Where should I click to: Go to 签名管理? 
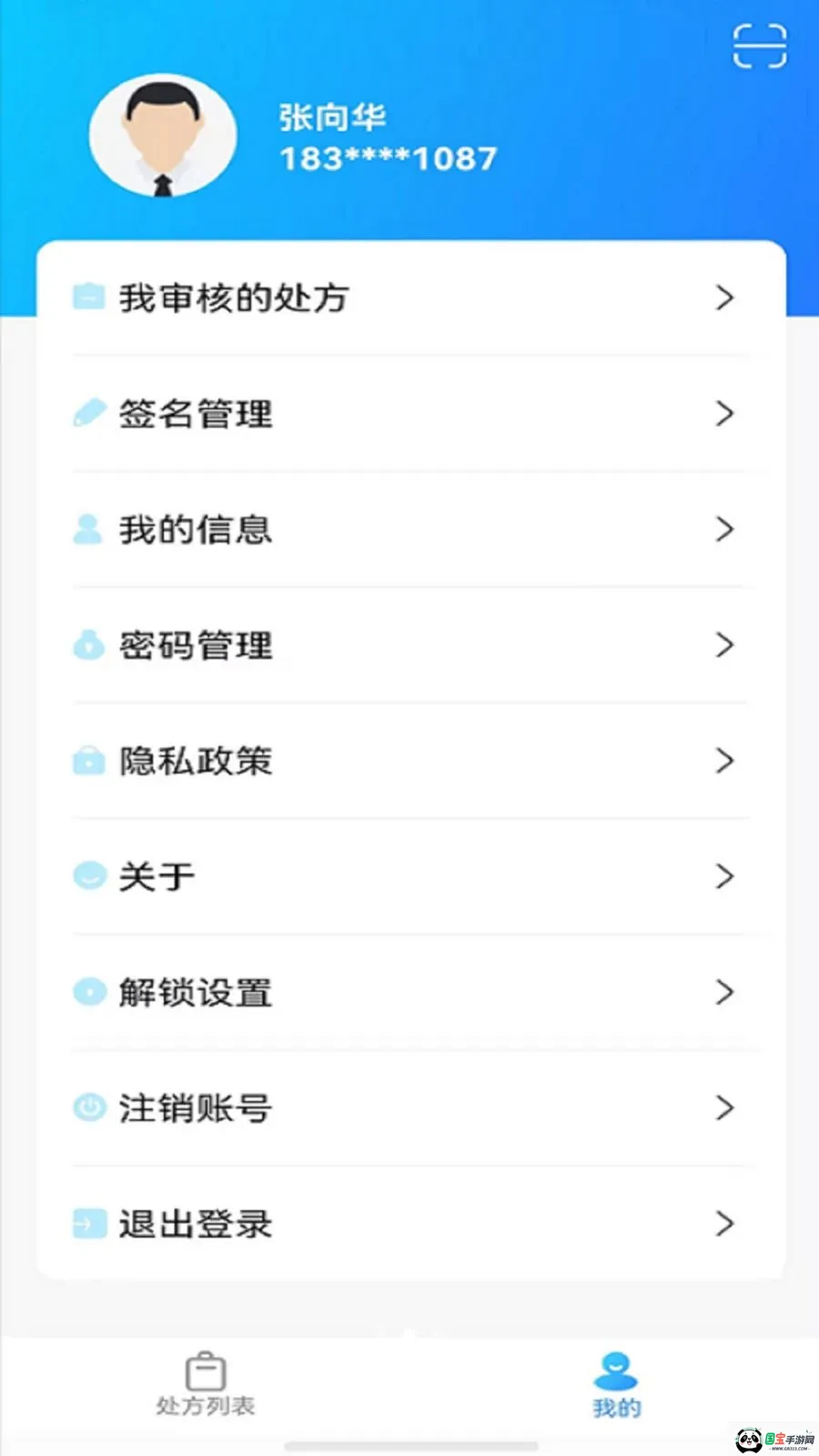(x=410, y=413)
